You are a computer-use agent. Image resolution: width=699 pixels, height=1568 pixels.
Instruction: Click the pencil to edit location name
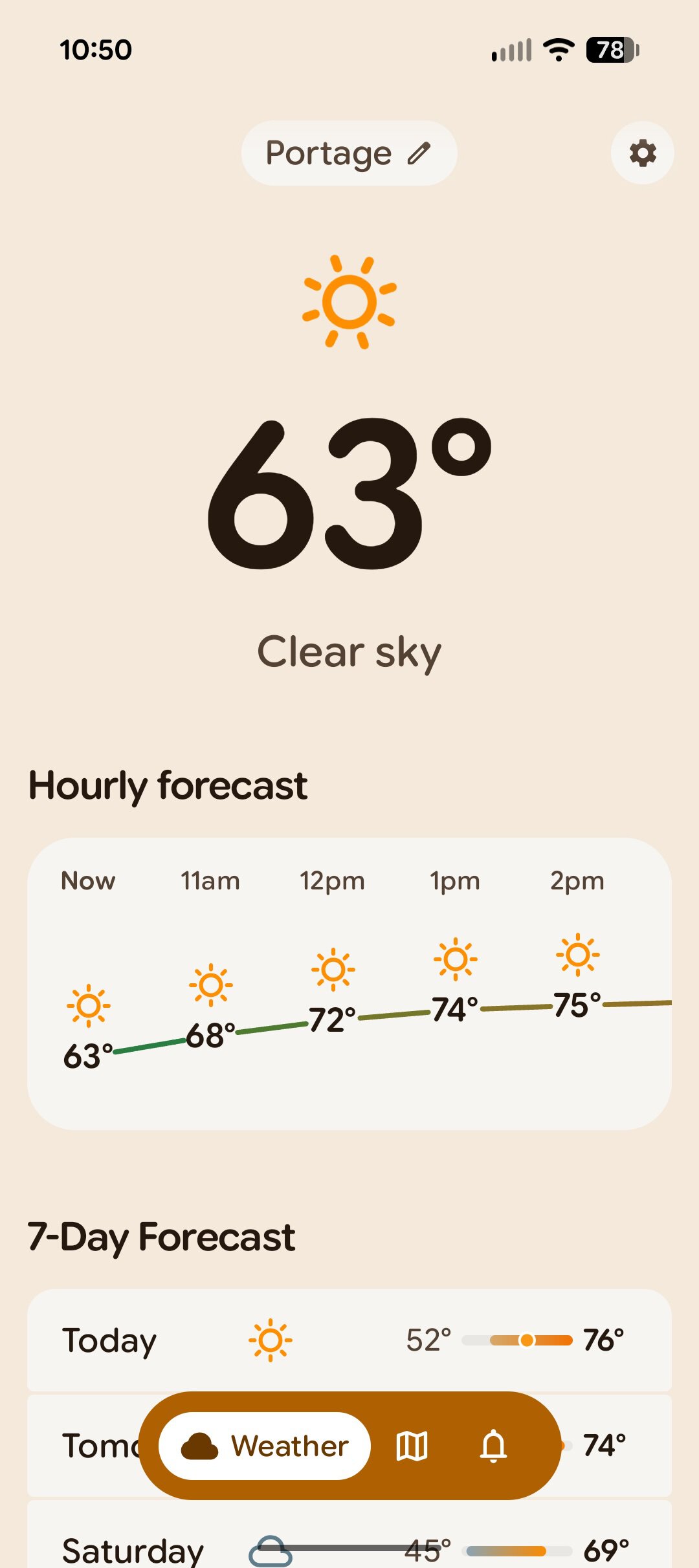point(419,153)
